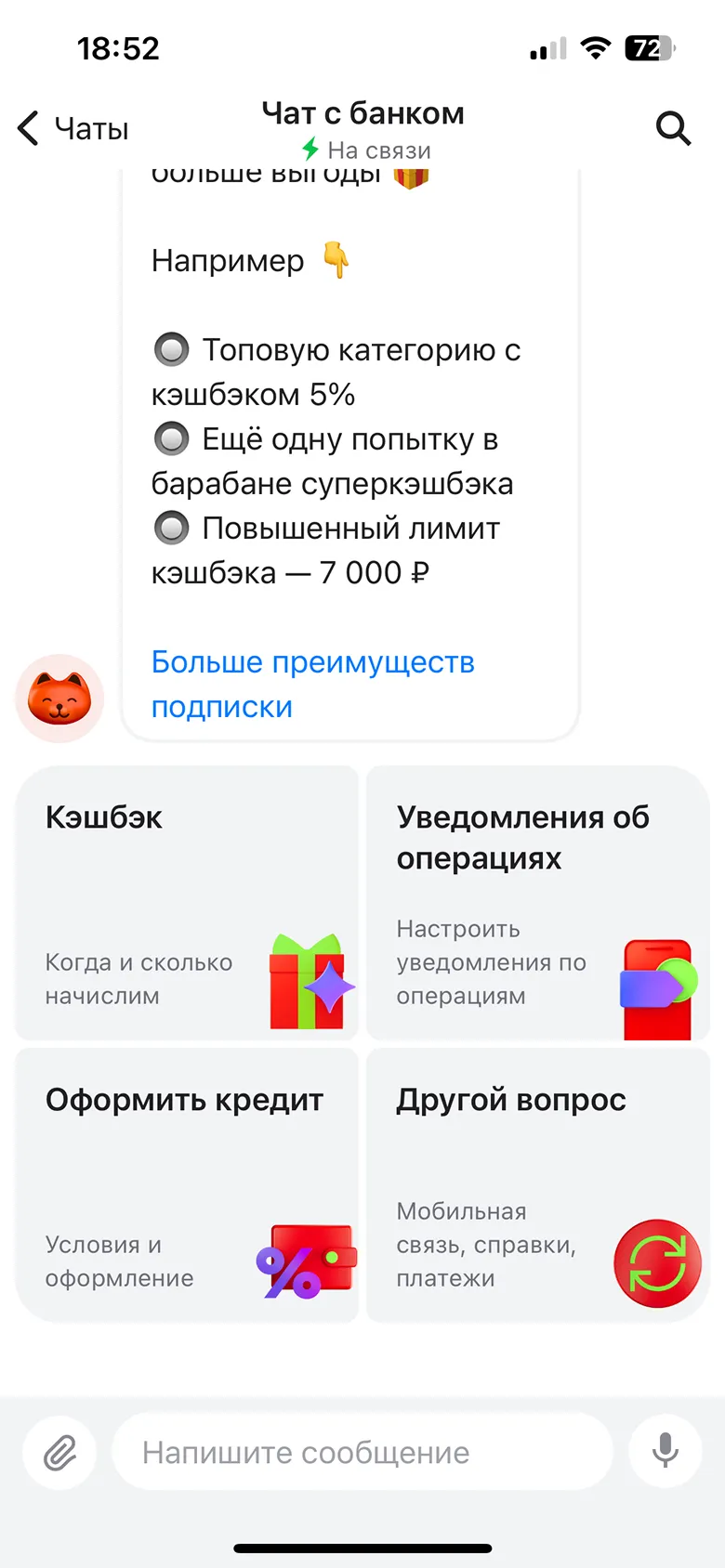725x1568 pixels.
Task: Open the Оформить кредит card
Action: 186,1184
